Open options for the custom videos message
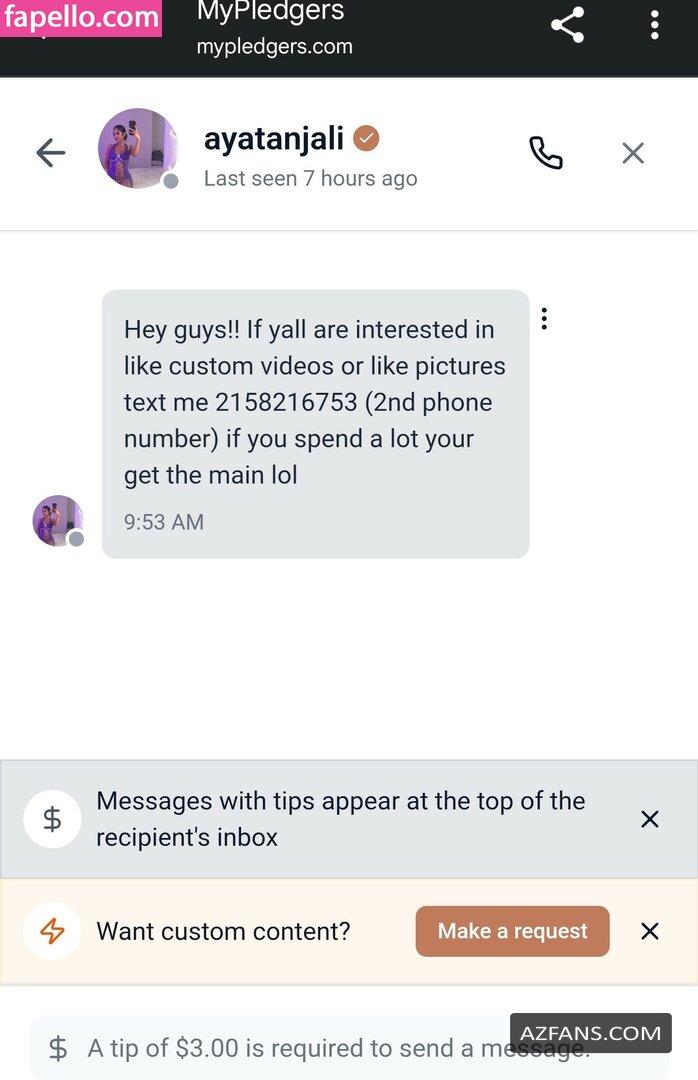 [x=544, y=319]
